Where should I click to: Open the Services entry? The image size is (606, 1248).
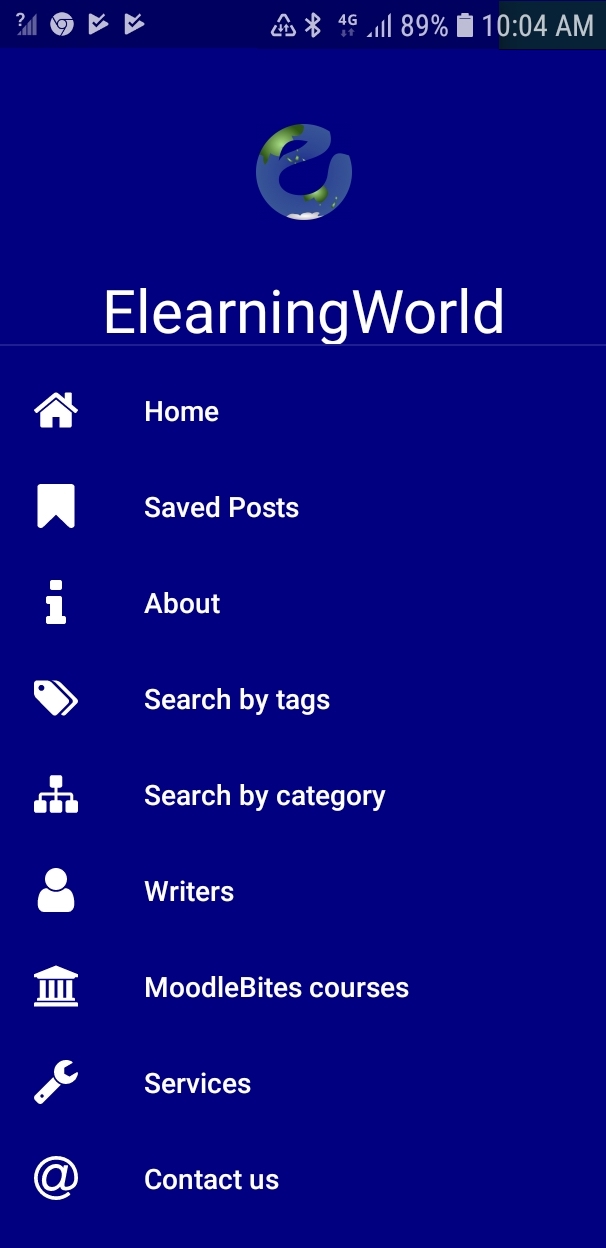[303, 1083]
